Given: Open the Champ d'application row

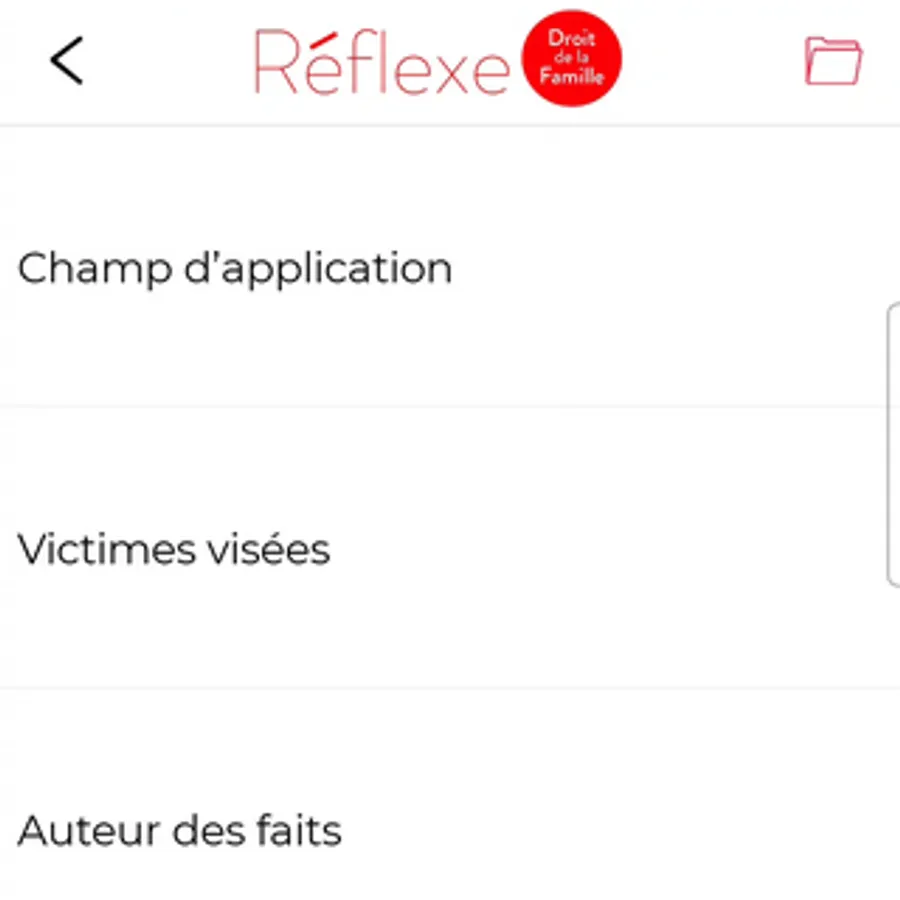Looking at the screenshot, I should tap(450, 267).
